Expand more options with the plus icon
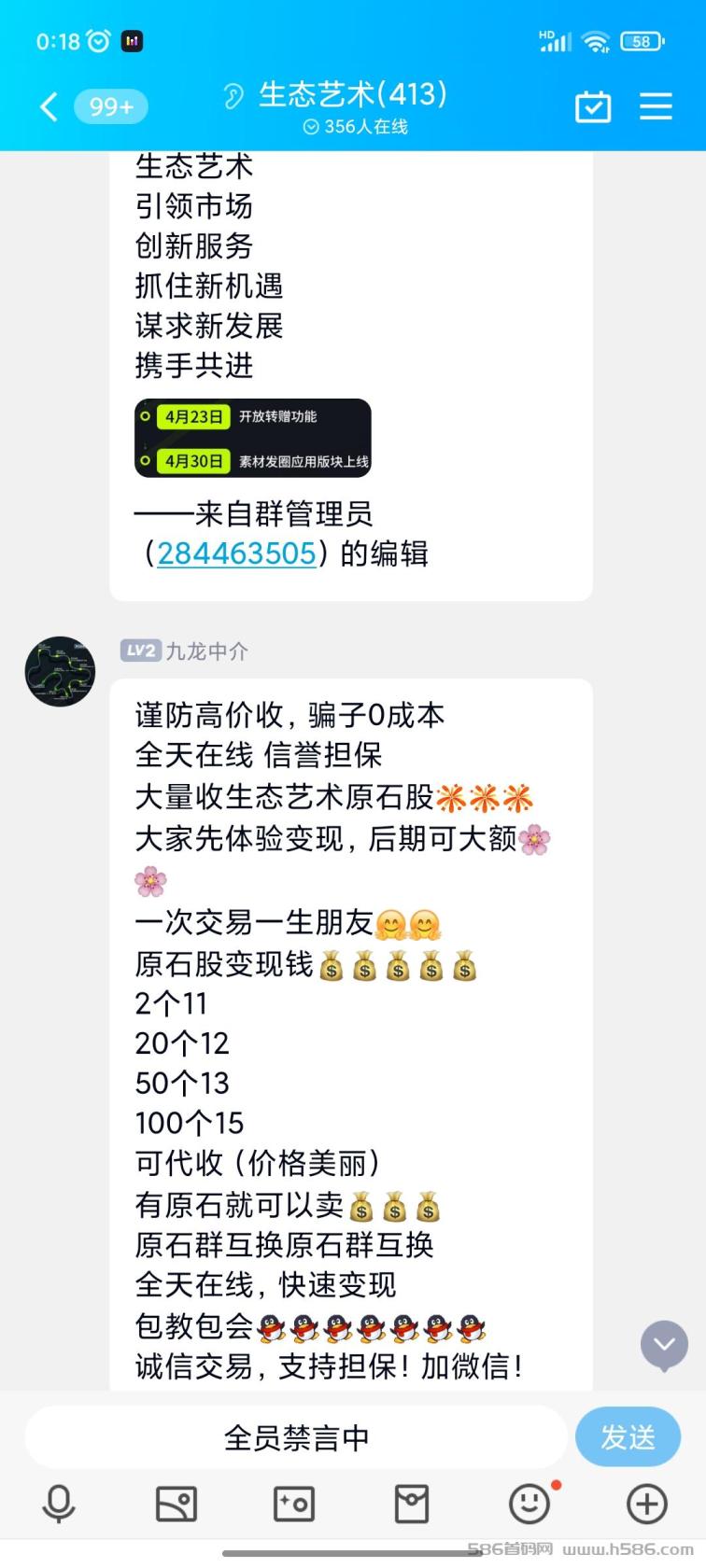The width and height of the screenshot is (706, 1568). [x=647, y=1504]
